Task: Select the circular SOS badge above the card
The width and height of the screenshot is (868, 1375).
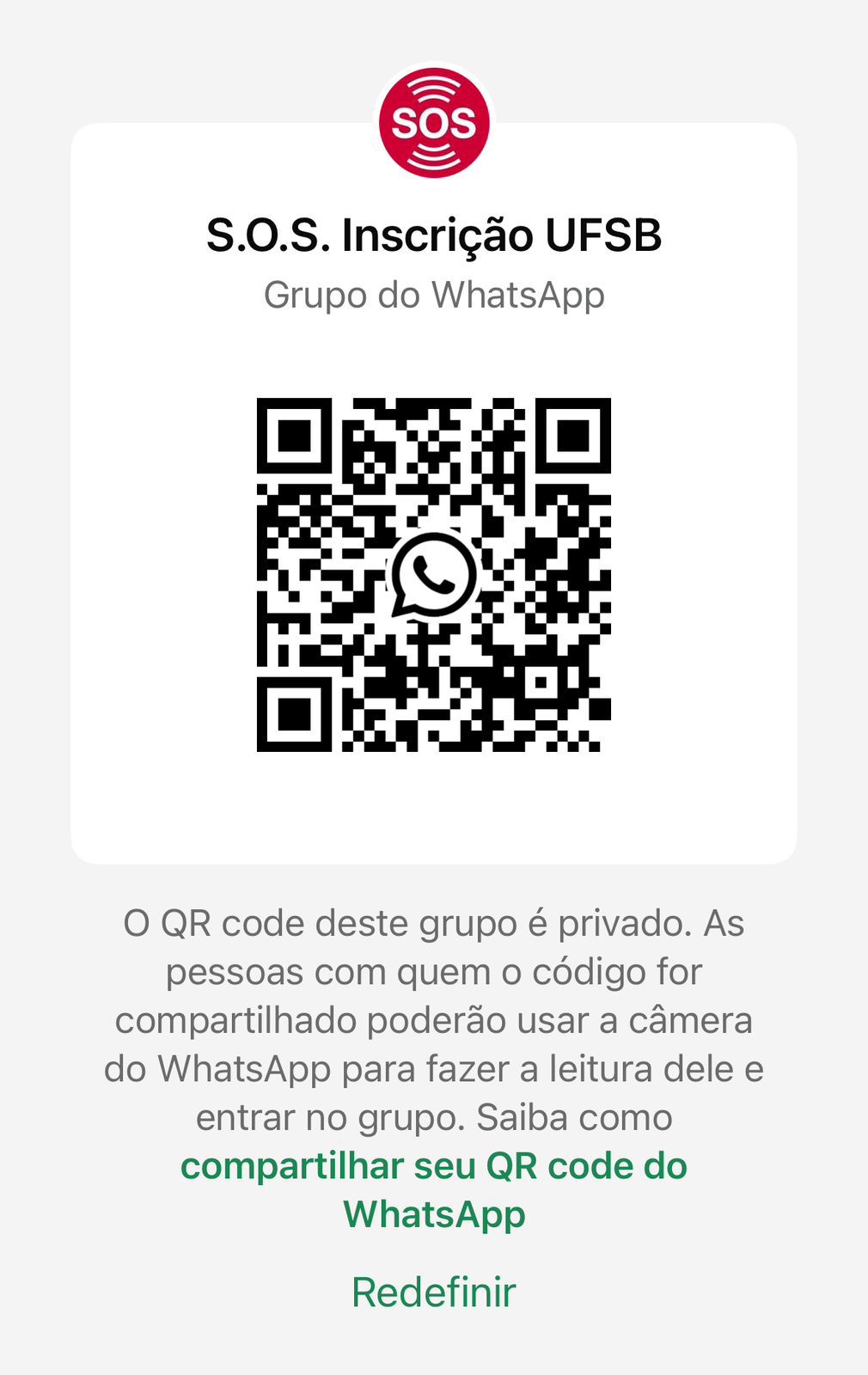Action: tap(434, 120)
